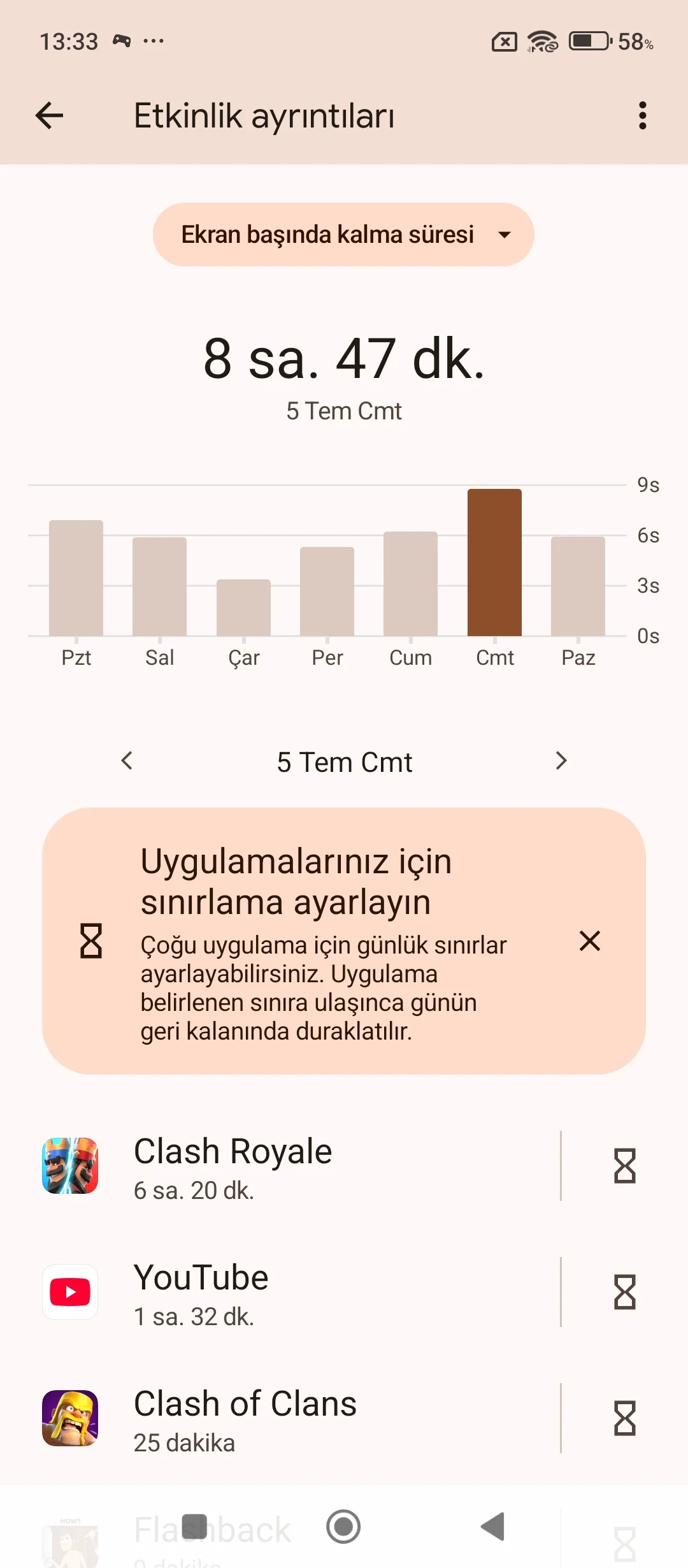
Task: Tap the system back button
Action: [x=493, y=1527]
